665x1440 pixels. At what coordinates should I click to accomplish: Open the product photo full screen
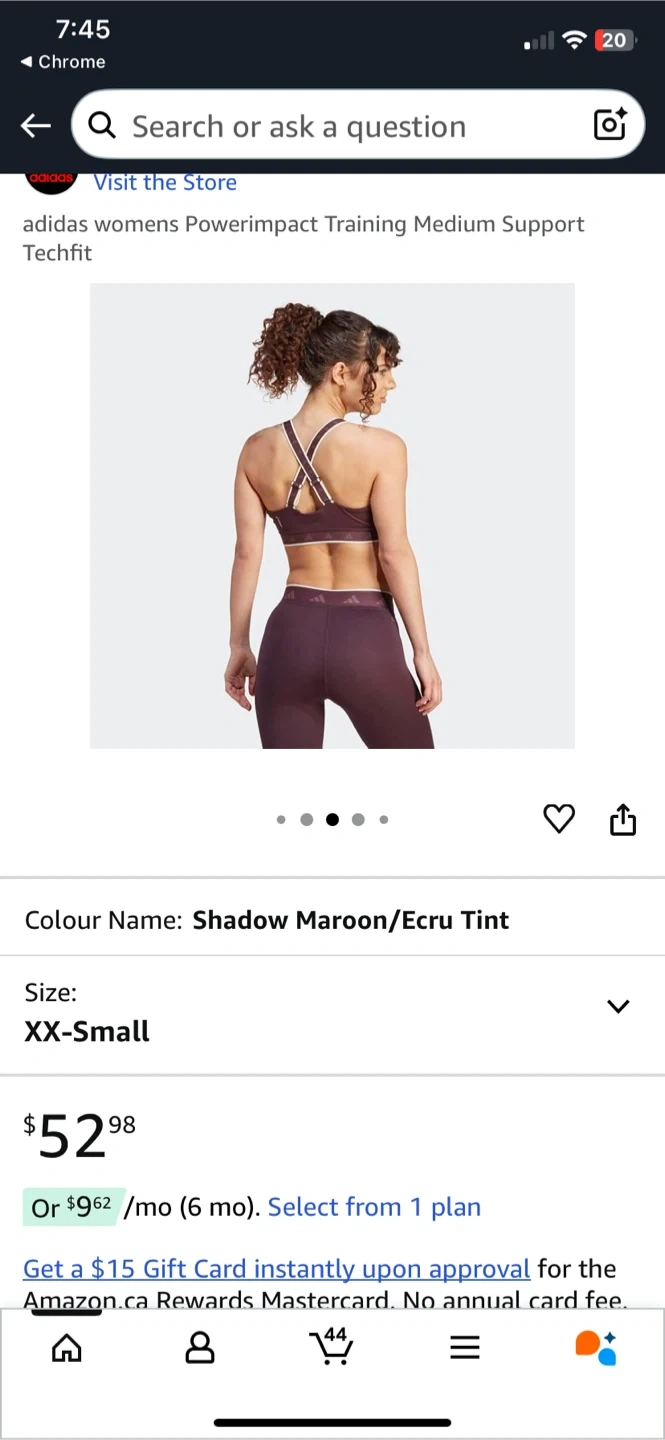332,515
